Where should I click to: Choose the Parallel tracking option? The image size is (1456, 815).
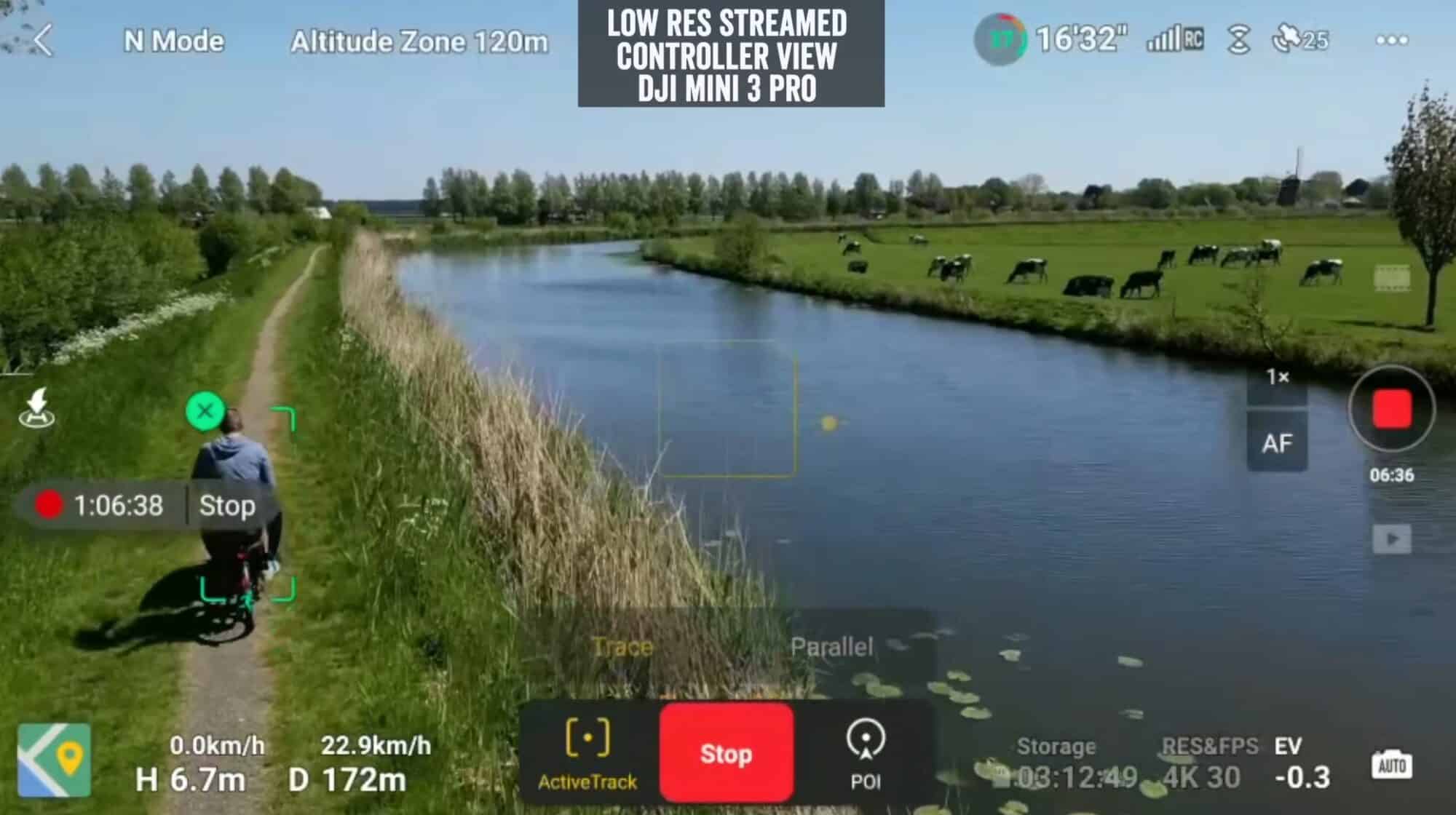[x=831, y=647]
